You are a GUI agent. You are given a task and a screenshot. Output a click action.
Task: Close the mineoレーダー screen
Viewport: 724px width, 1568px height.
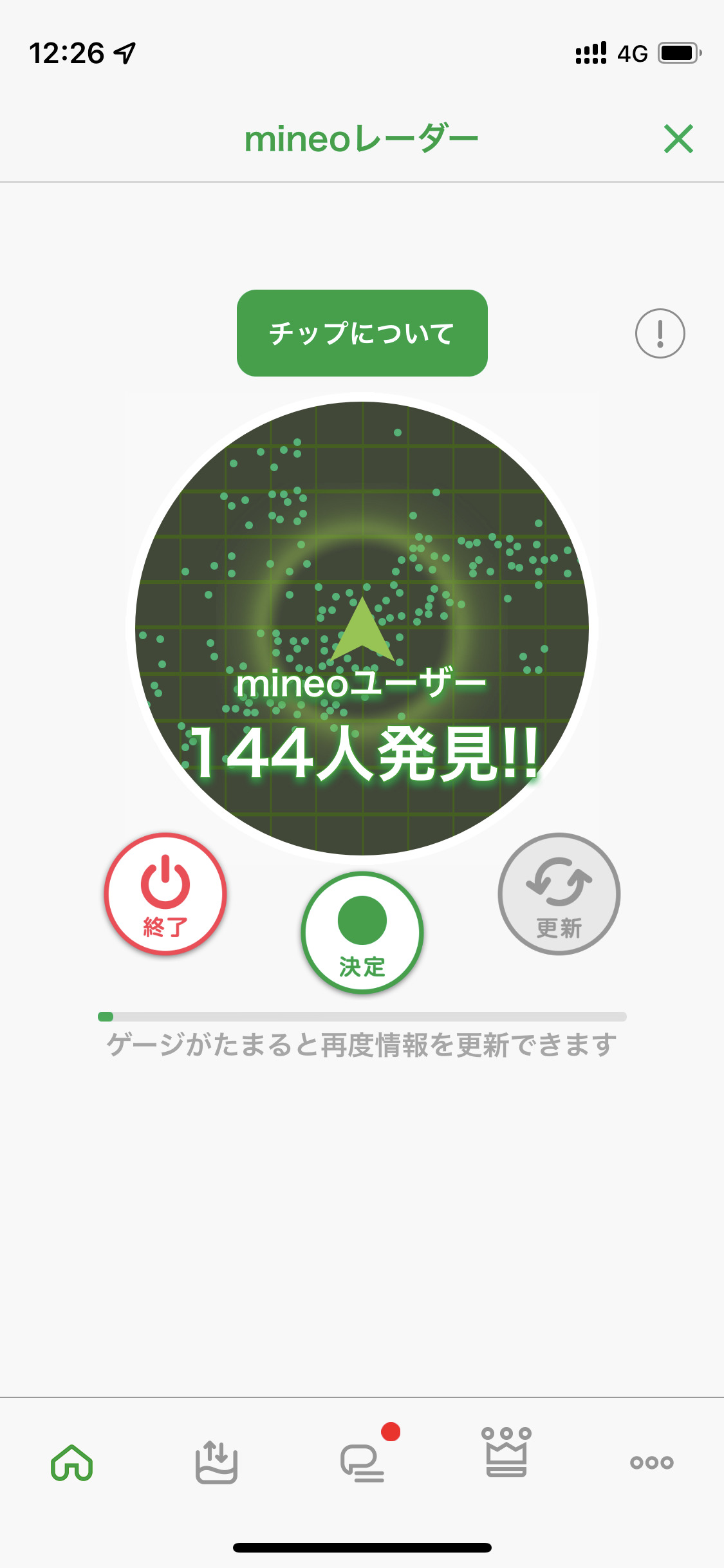click(x=678, y=138)
